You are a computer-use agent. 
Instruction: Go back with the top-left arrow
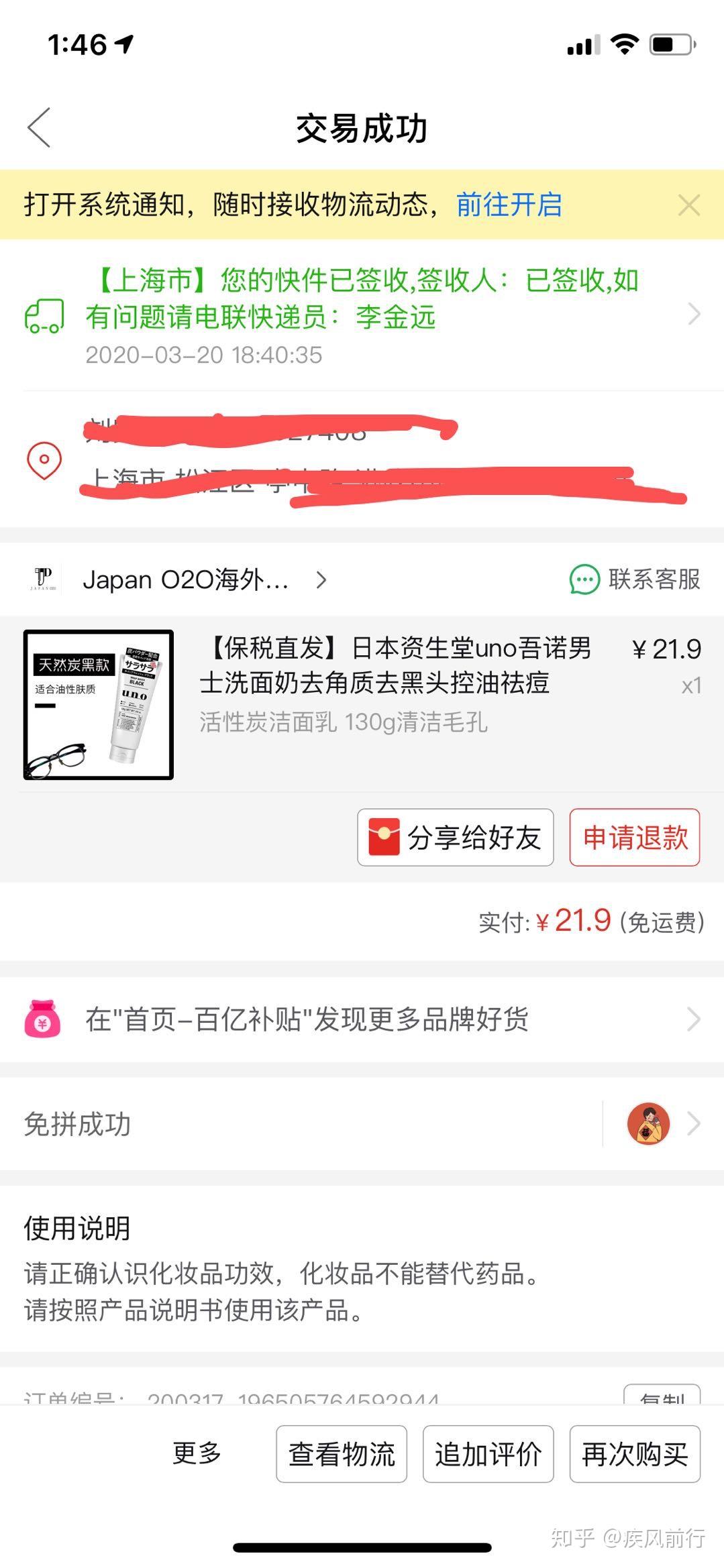[x=40, y=127]
